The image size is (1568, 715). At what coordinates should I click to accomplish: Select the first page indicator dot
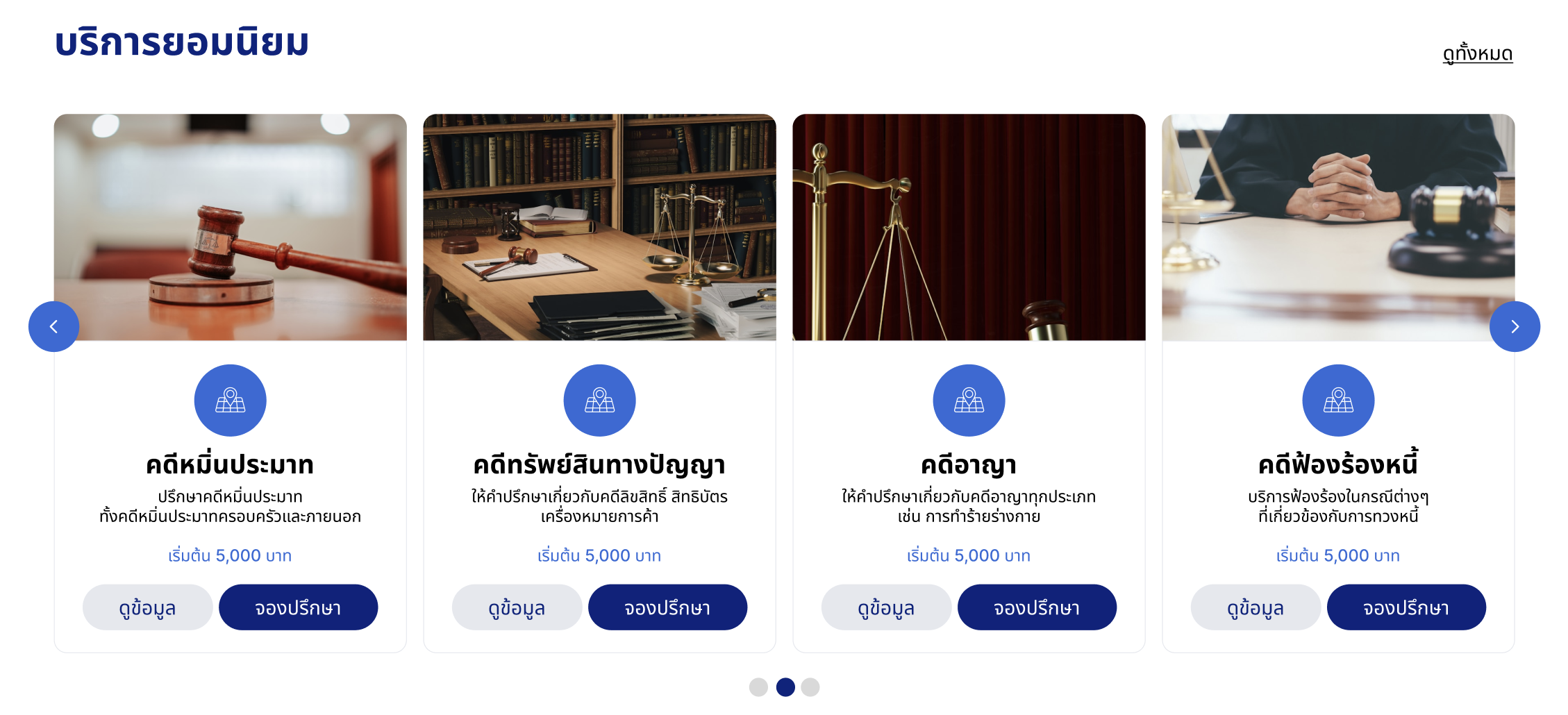(758, 687)
